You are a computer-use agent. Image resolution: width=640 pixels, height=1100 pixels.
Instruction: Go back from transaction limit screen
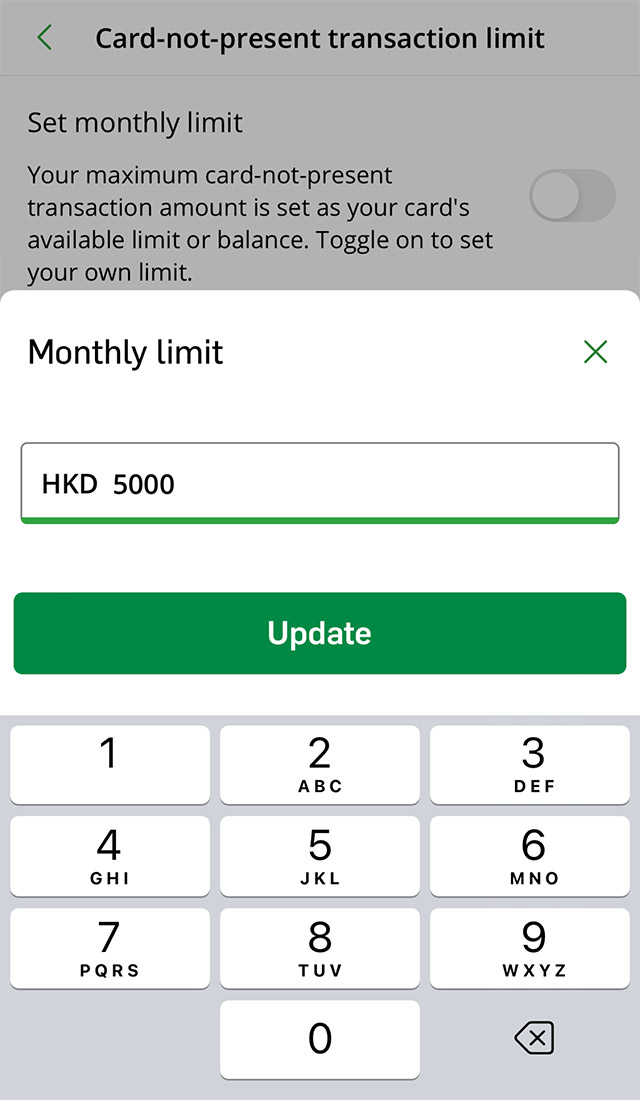click(x=44, y=39)
